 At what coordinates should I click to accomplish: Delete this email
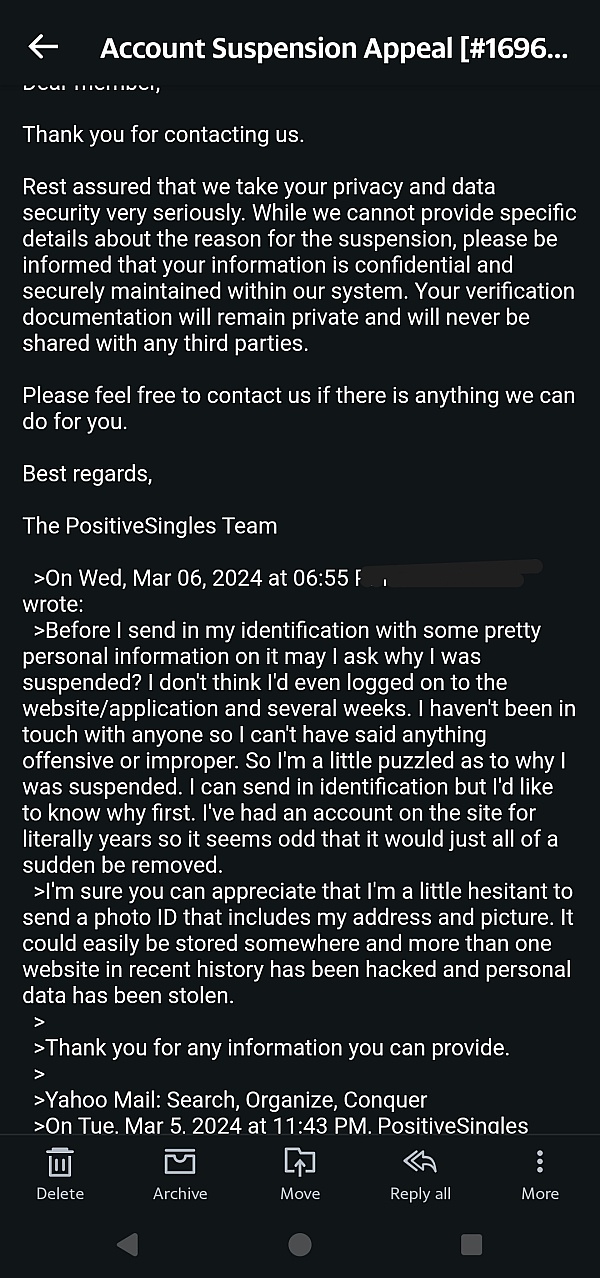(60, 1173)
